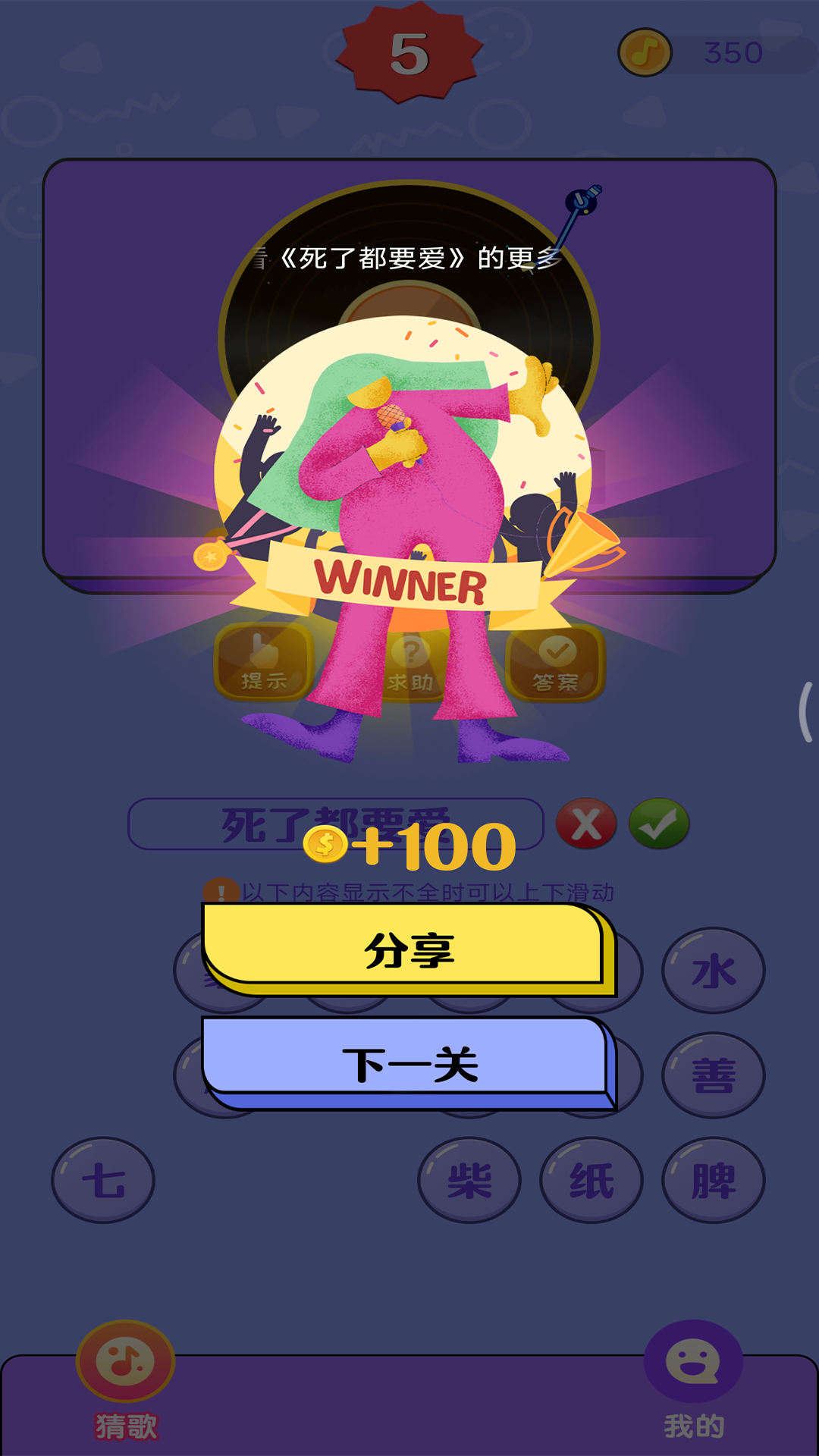Select the character tile 水
Image resolution: width=819 pixels, height=1456 pixels.
(x=713, y=971)
